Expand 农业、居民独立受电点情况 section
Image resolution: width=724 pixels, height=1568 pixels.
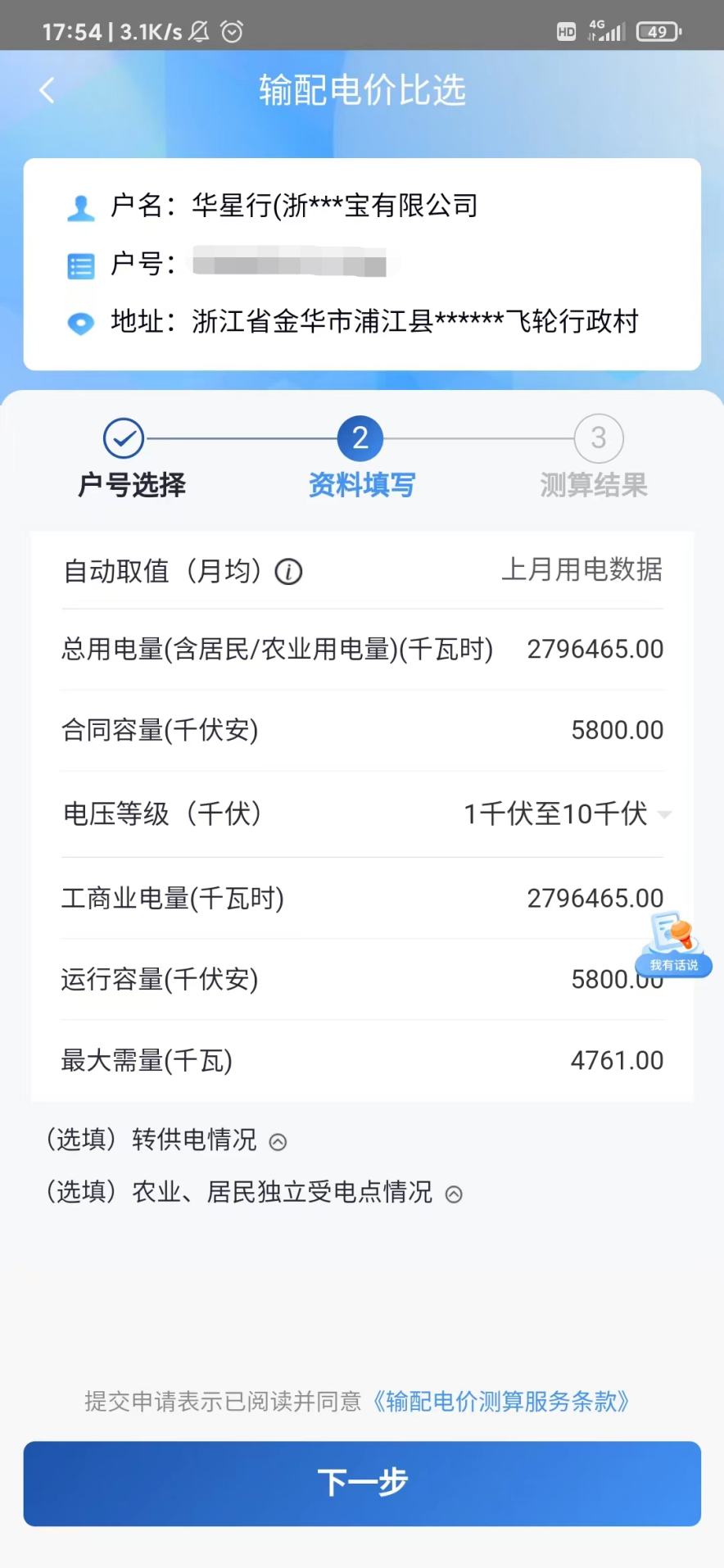click(453, 1194)
